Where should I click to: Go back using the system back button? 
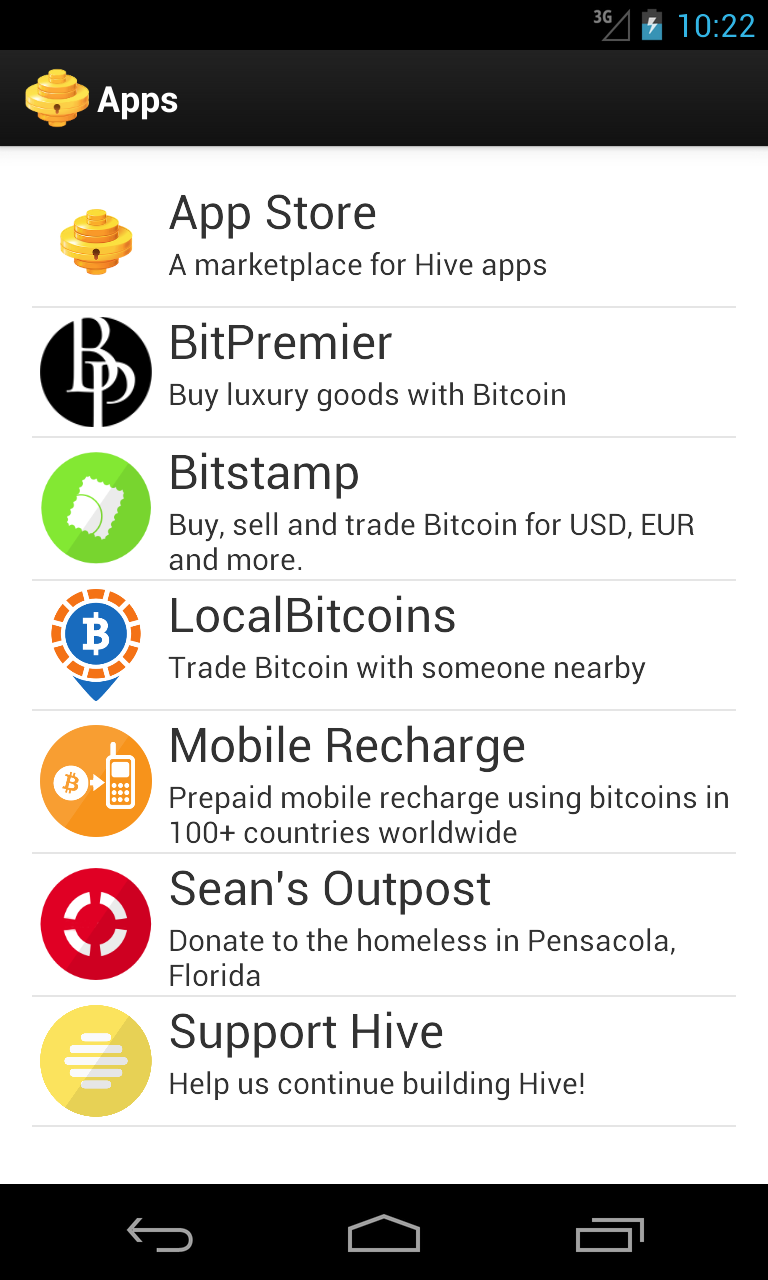[160, 1234]
